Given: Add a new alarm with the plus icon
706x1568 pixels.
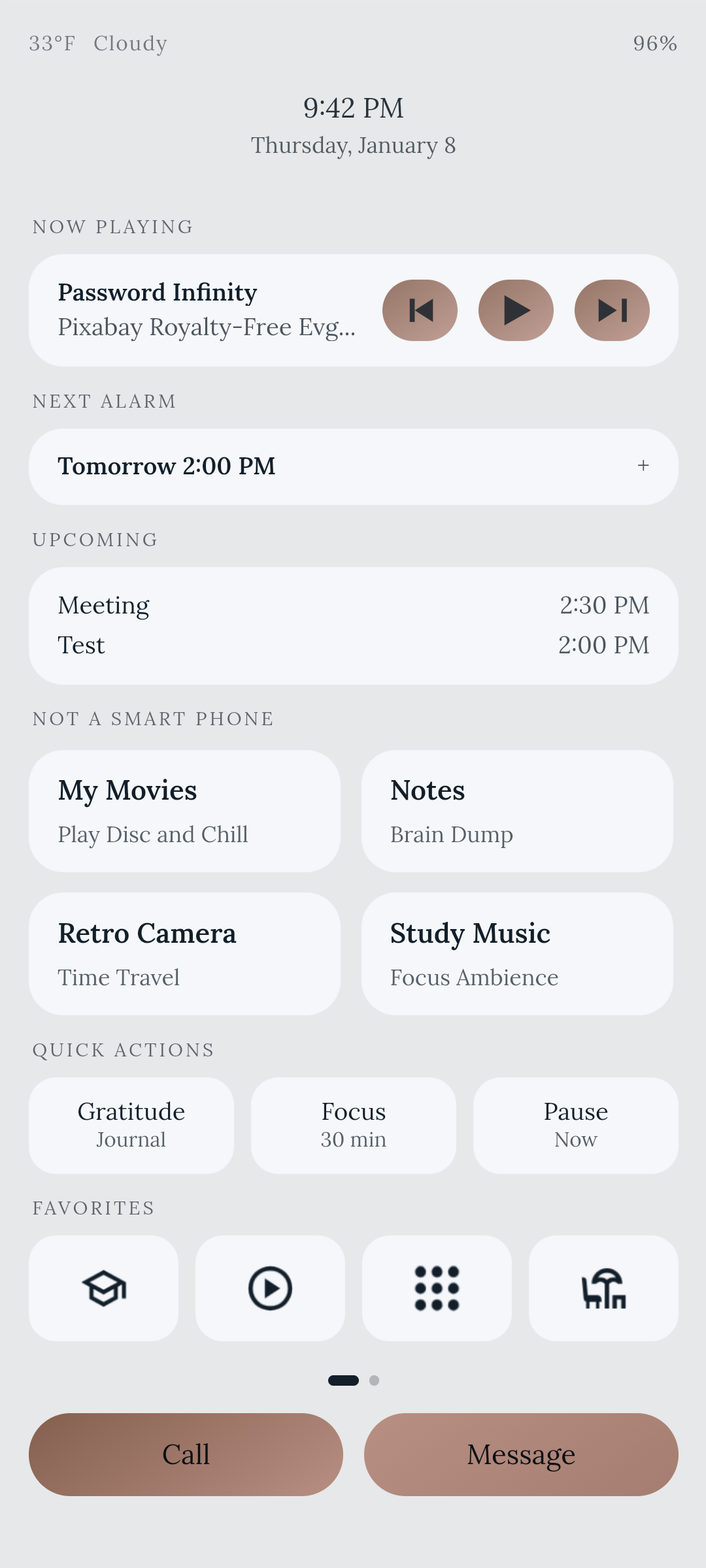Looking at the screenshot, I should point(643,466).
